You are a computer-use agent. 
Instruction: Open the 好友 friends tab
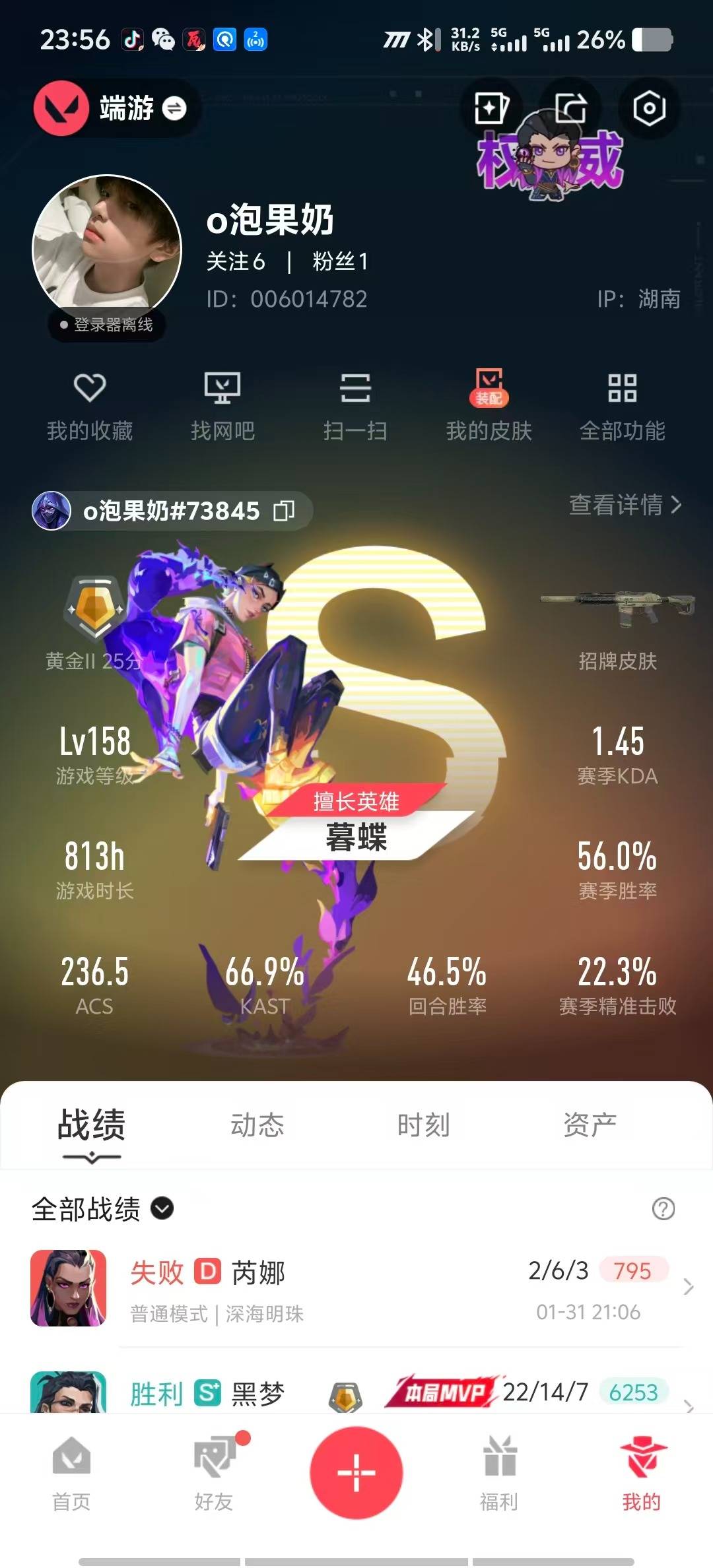[x=214, y=1473]
